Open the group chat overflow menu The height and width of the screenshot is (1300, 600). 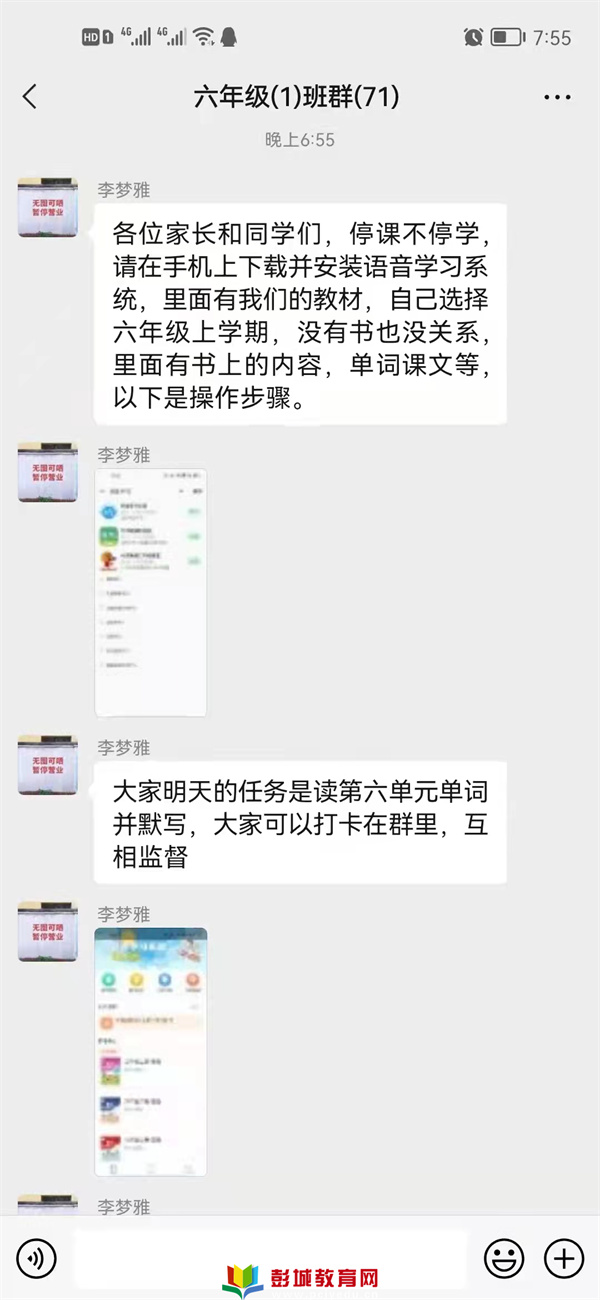(x=557, y=97)
